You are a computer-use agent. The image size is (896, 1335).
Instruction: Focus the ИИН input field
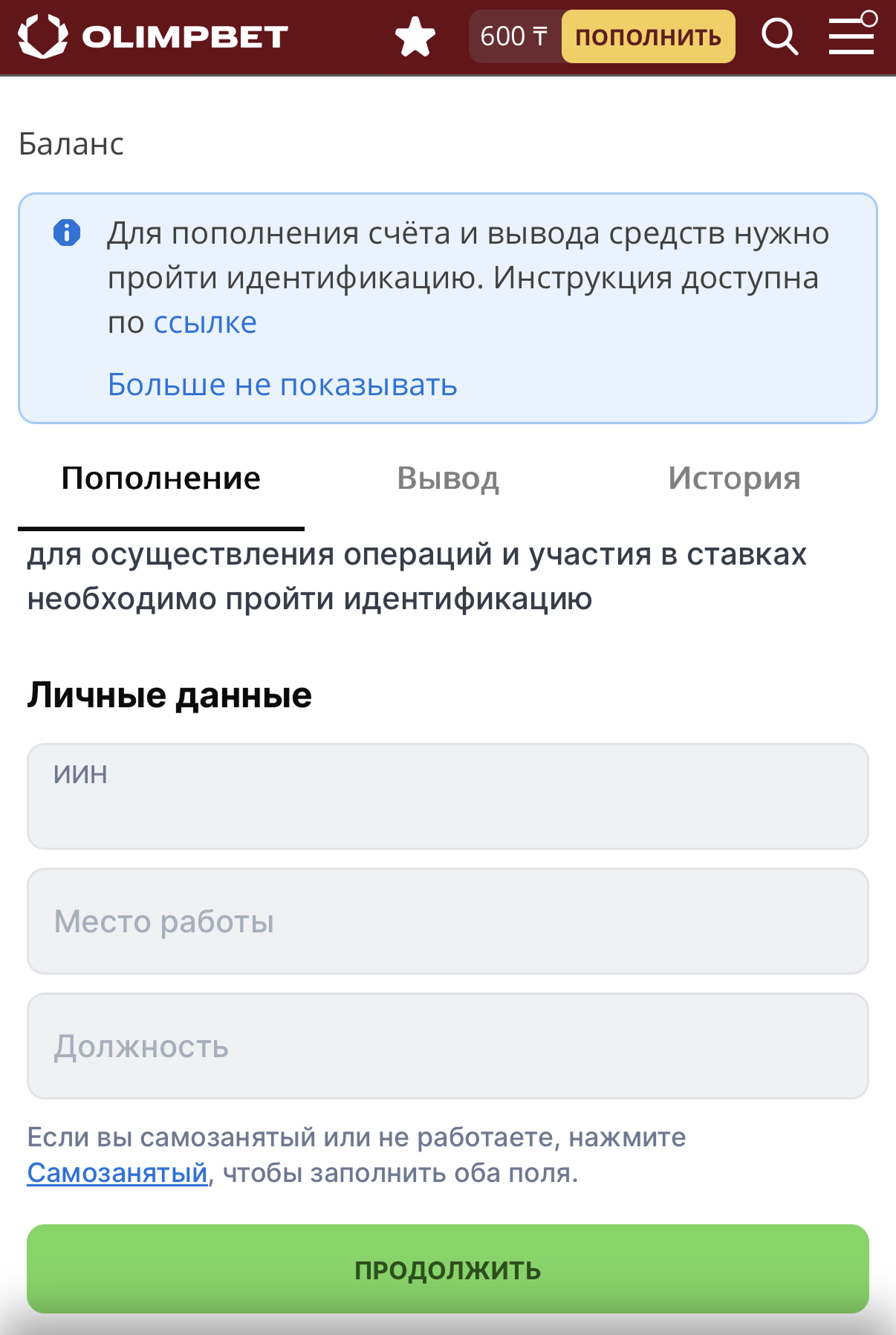coord(447,796)
